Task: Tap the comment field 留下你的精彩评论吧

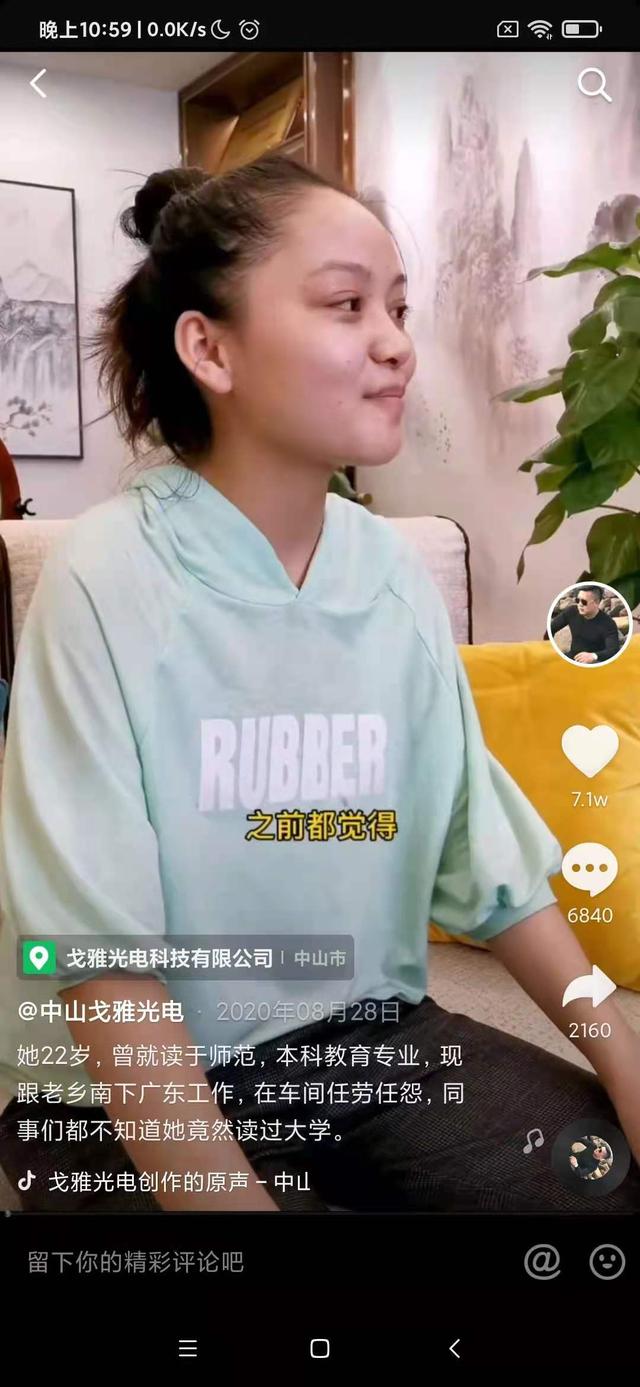Action: tap(136, 1262)
